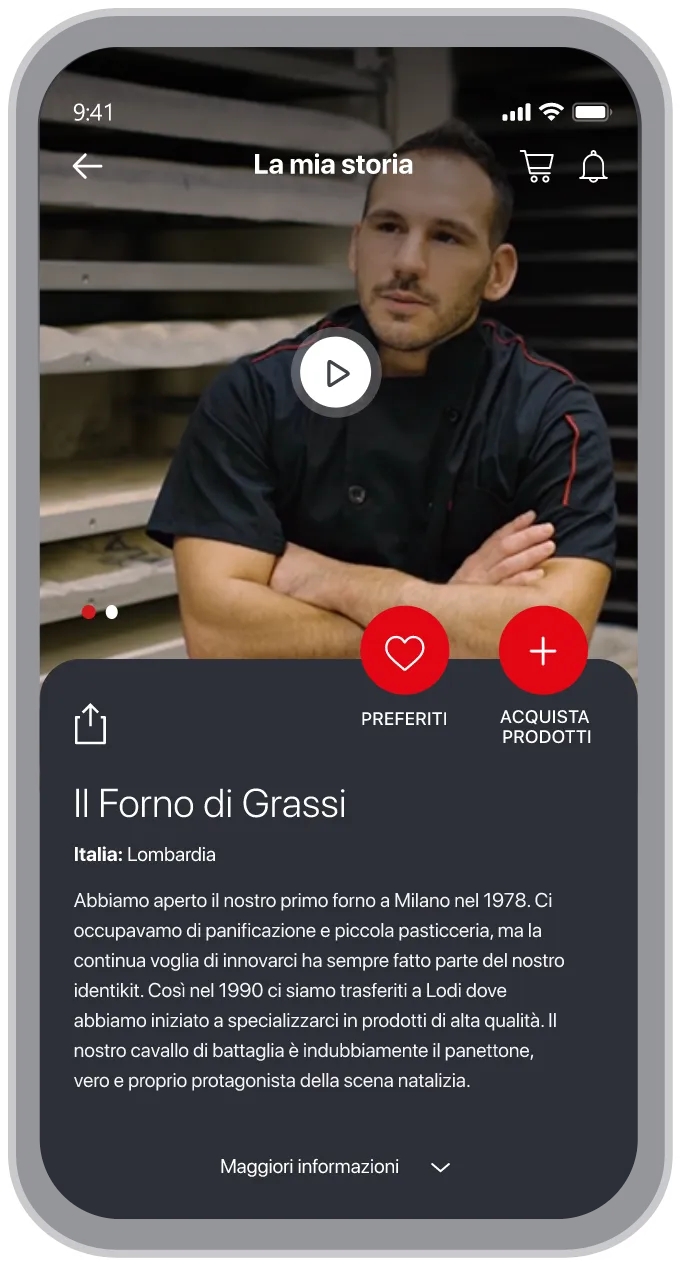Image resolution: width=681 pixels, height=1266 pixels.
Task: Go back using the arrow icon
Action: tap(88, 166)
